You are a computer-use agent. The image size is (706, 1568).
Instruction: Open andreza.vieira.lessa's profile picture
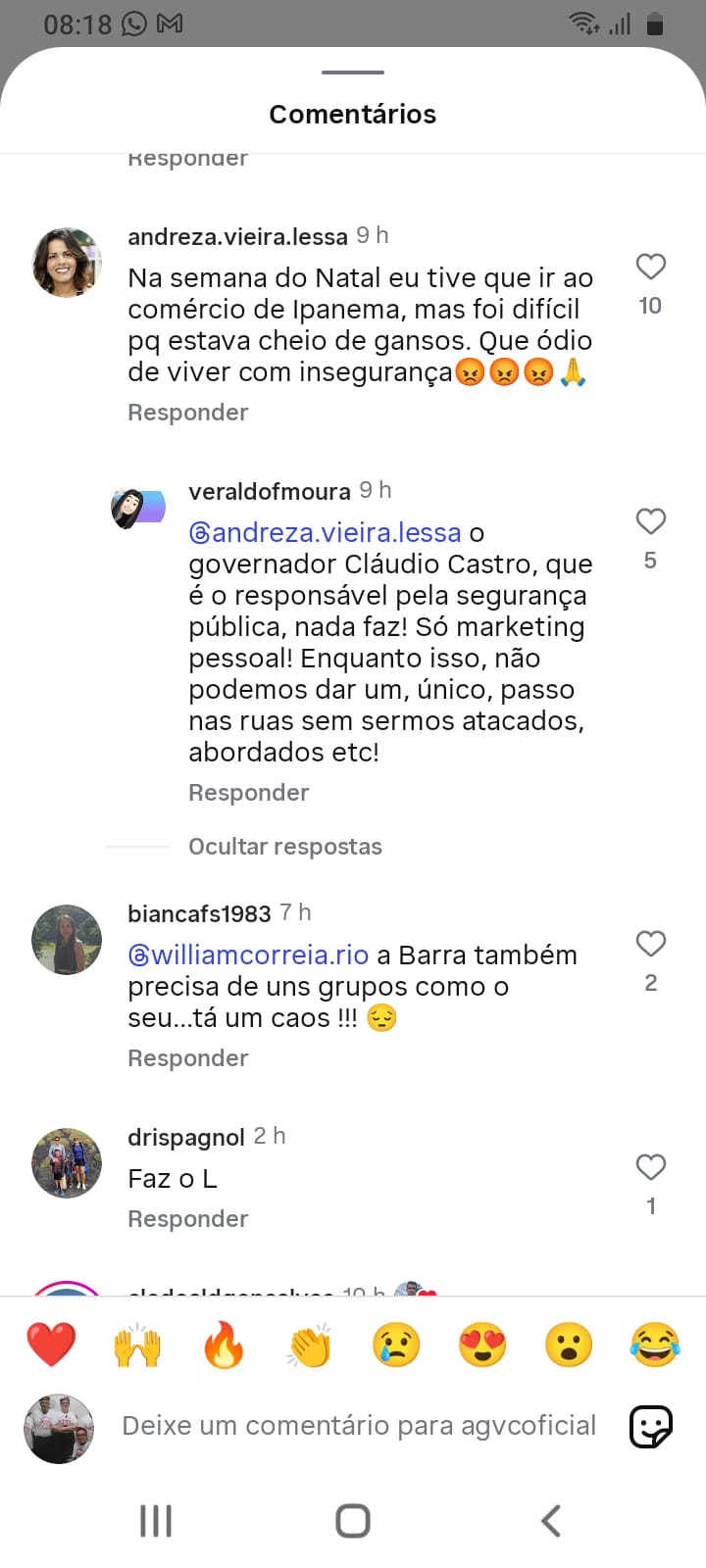67,263
